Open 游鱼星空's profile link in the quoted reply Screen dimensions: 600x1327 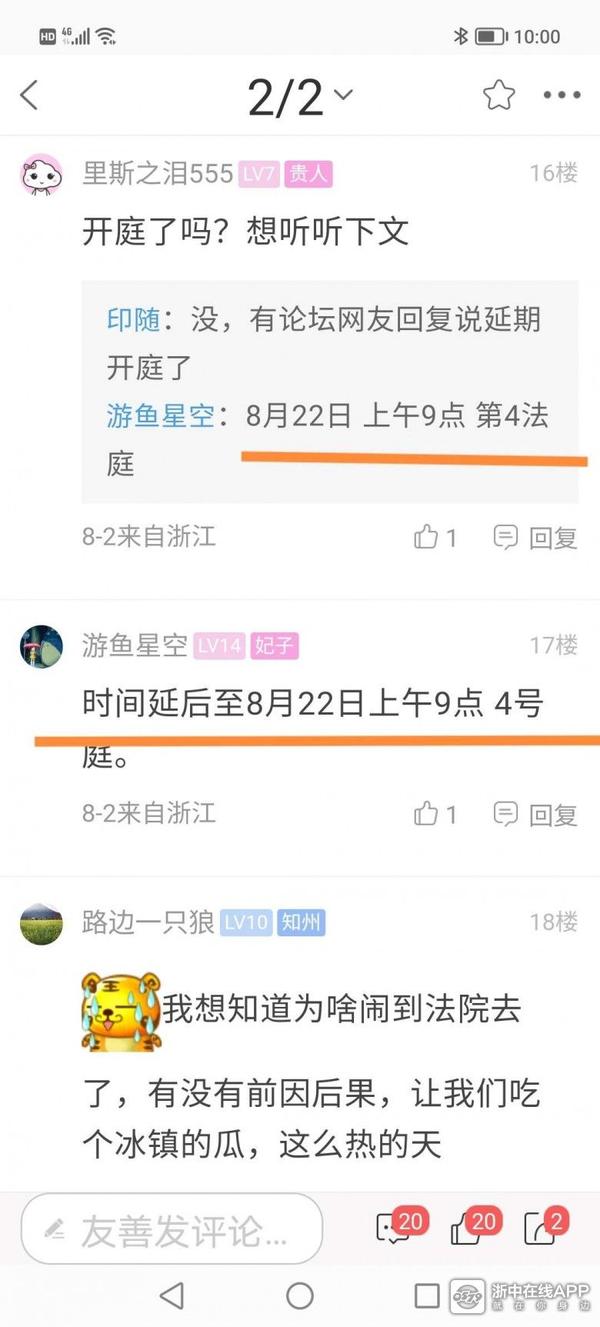click(160, 416)
